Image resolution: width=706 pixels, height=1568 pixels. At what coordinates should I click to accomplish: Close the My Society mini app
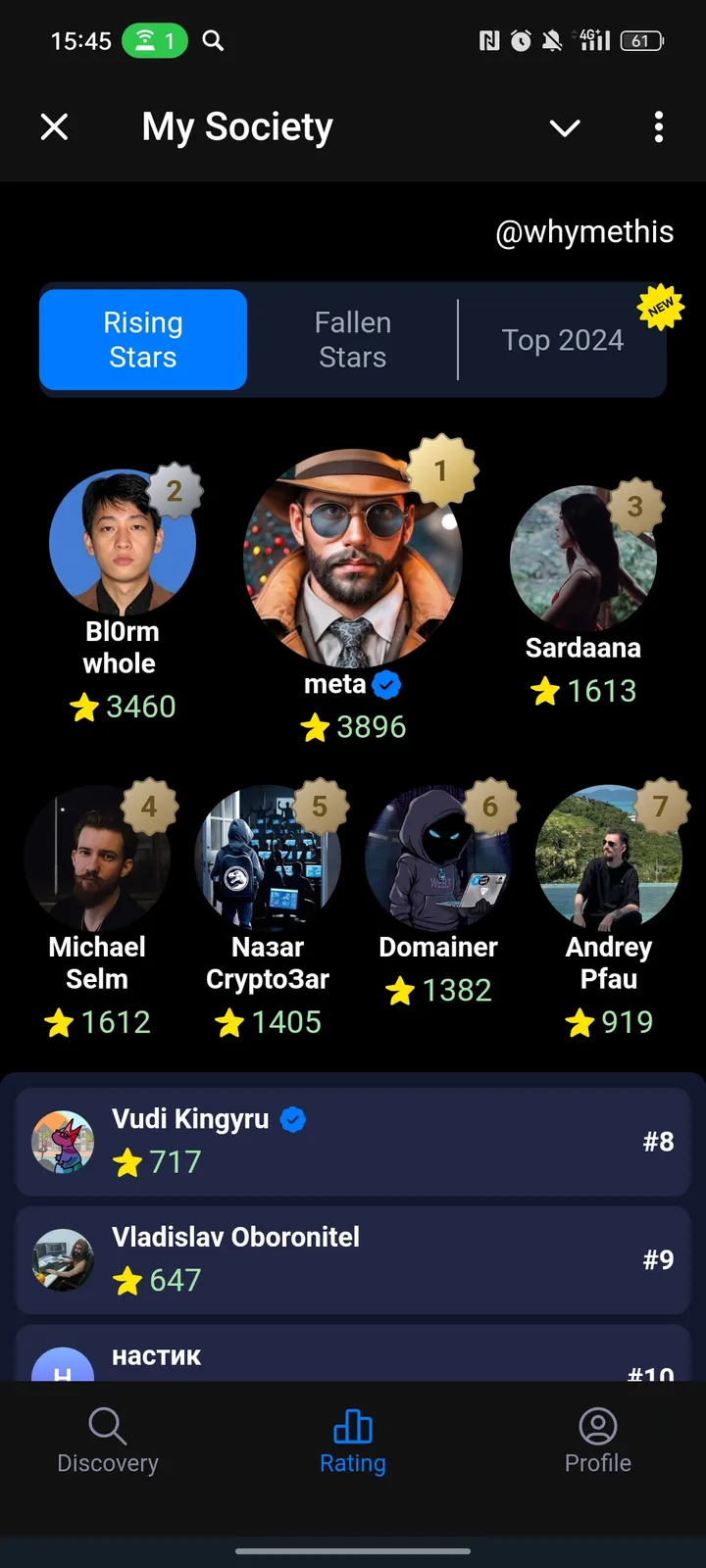click(x=55, y=126)
